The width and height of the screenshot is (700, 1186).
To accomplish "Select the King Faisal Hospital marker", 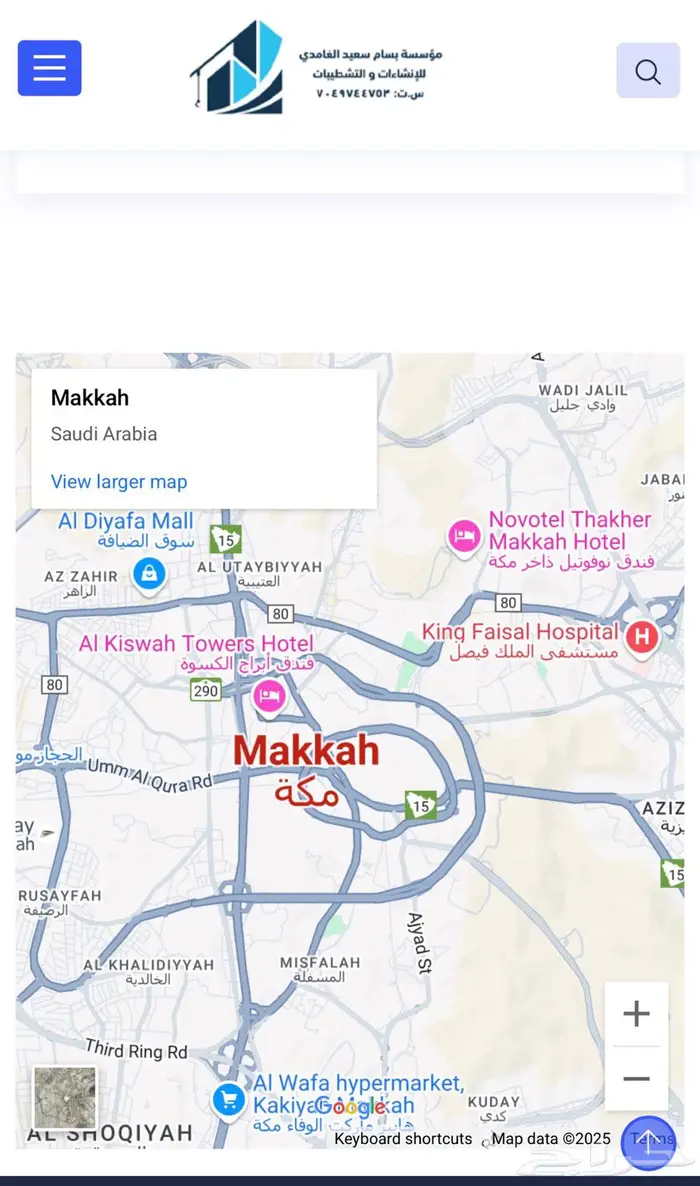I will point(641,635).
